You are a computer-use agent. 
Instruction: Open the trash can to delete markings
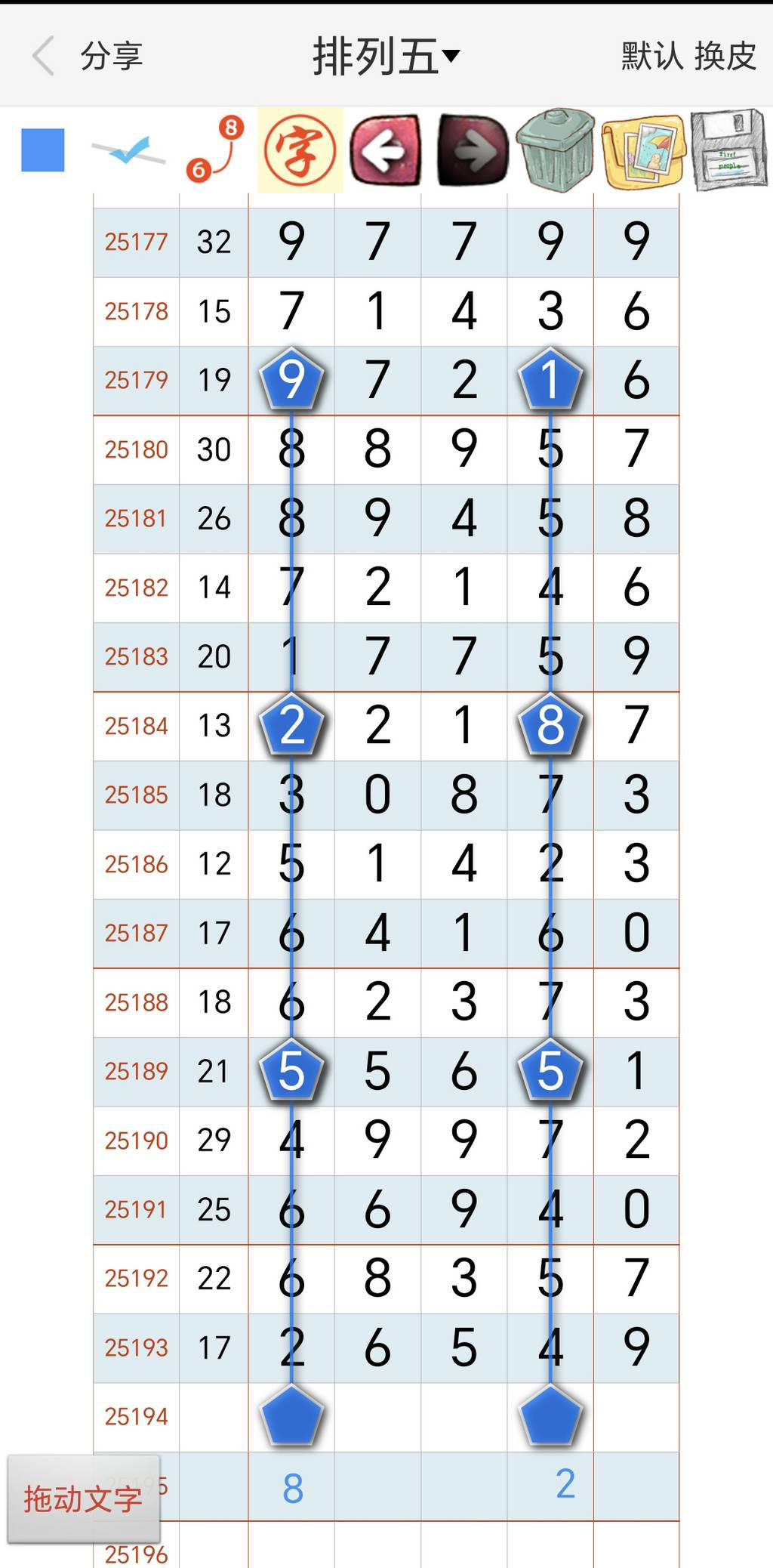[x=553, y=151]
